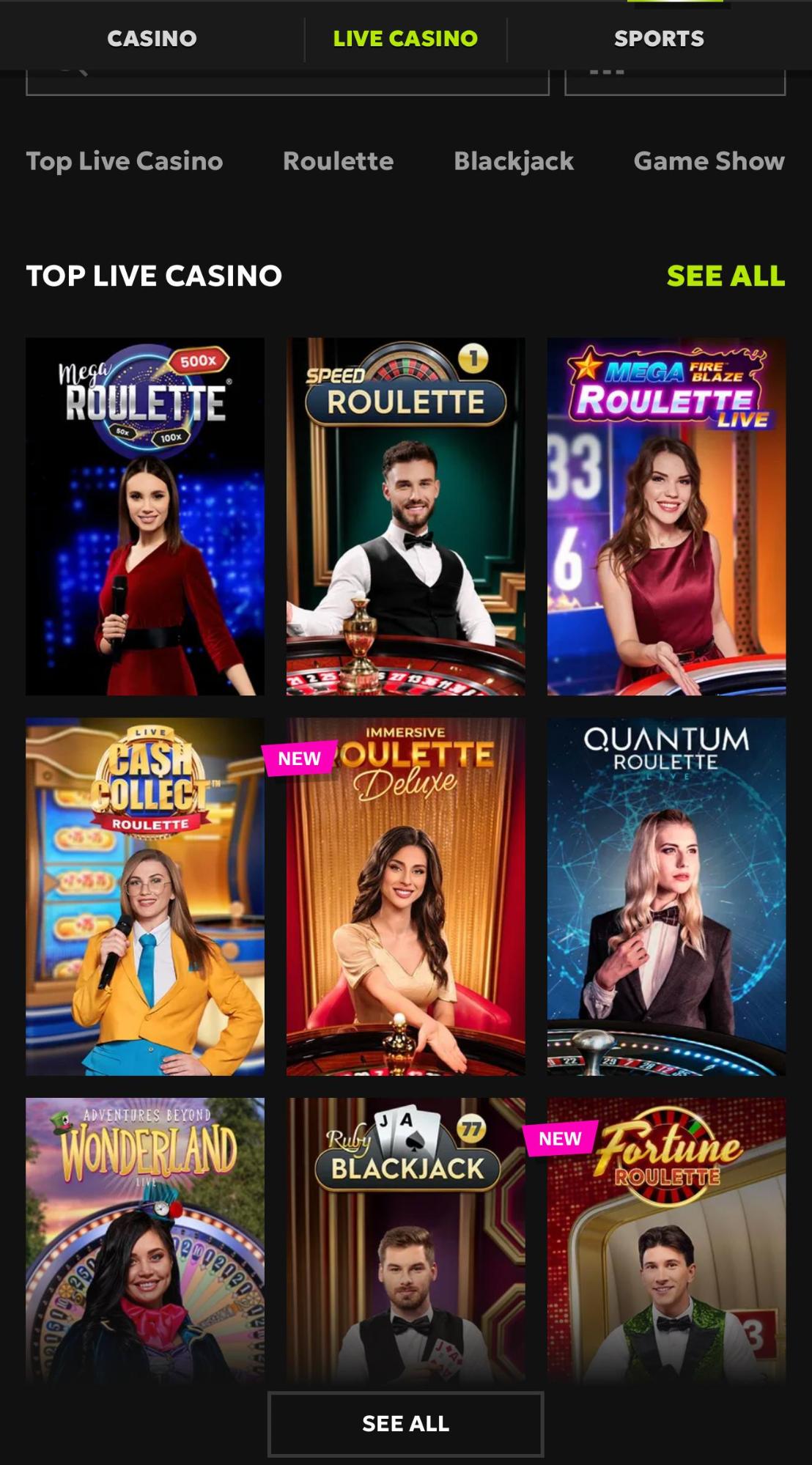Click SEE ALL next to Top Live Casino

coord(726,276)
